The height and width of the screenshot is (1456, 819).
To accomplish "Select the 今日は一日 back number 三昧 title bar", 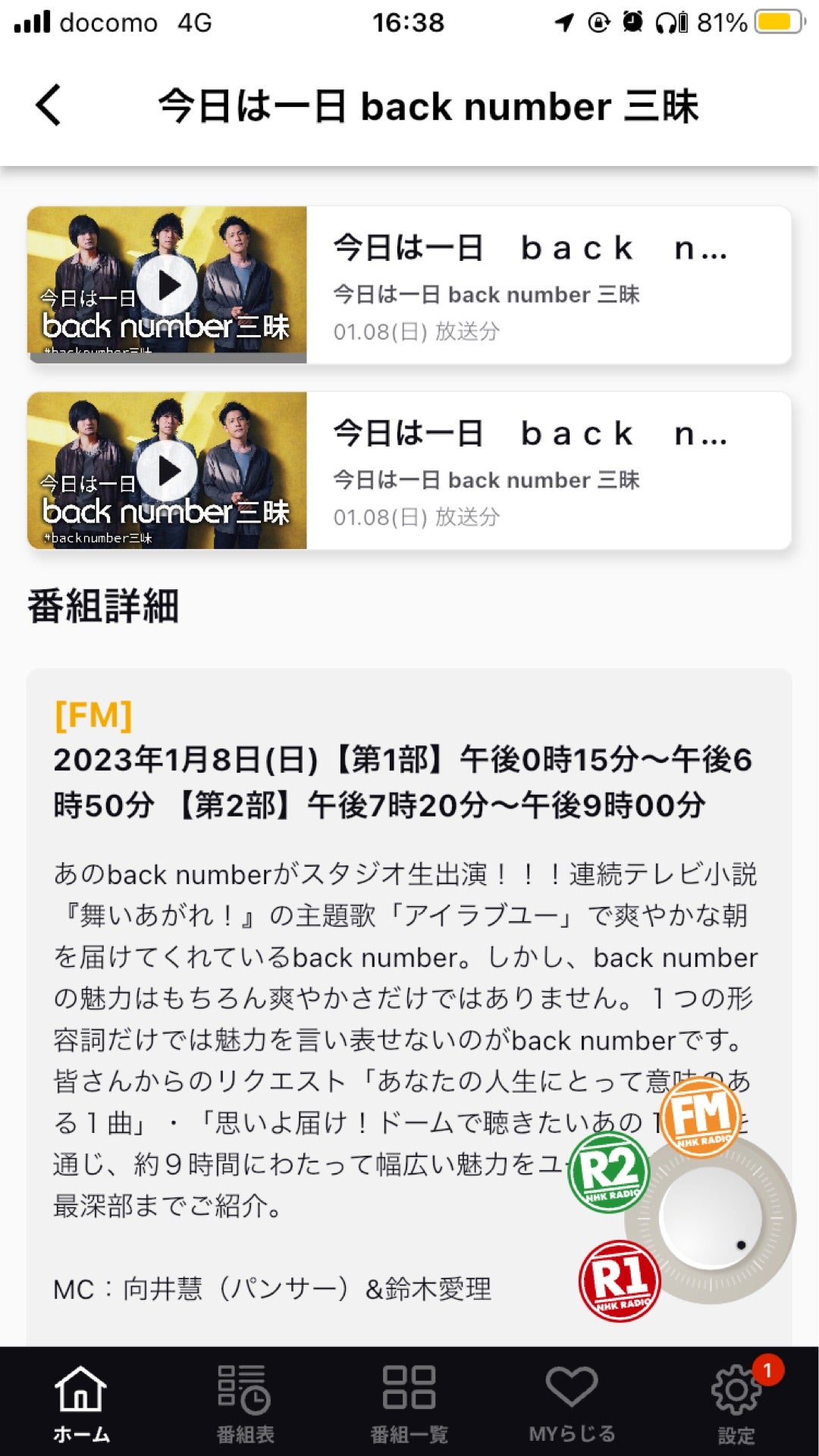I will pyautogui.click(x=428, y=106).
